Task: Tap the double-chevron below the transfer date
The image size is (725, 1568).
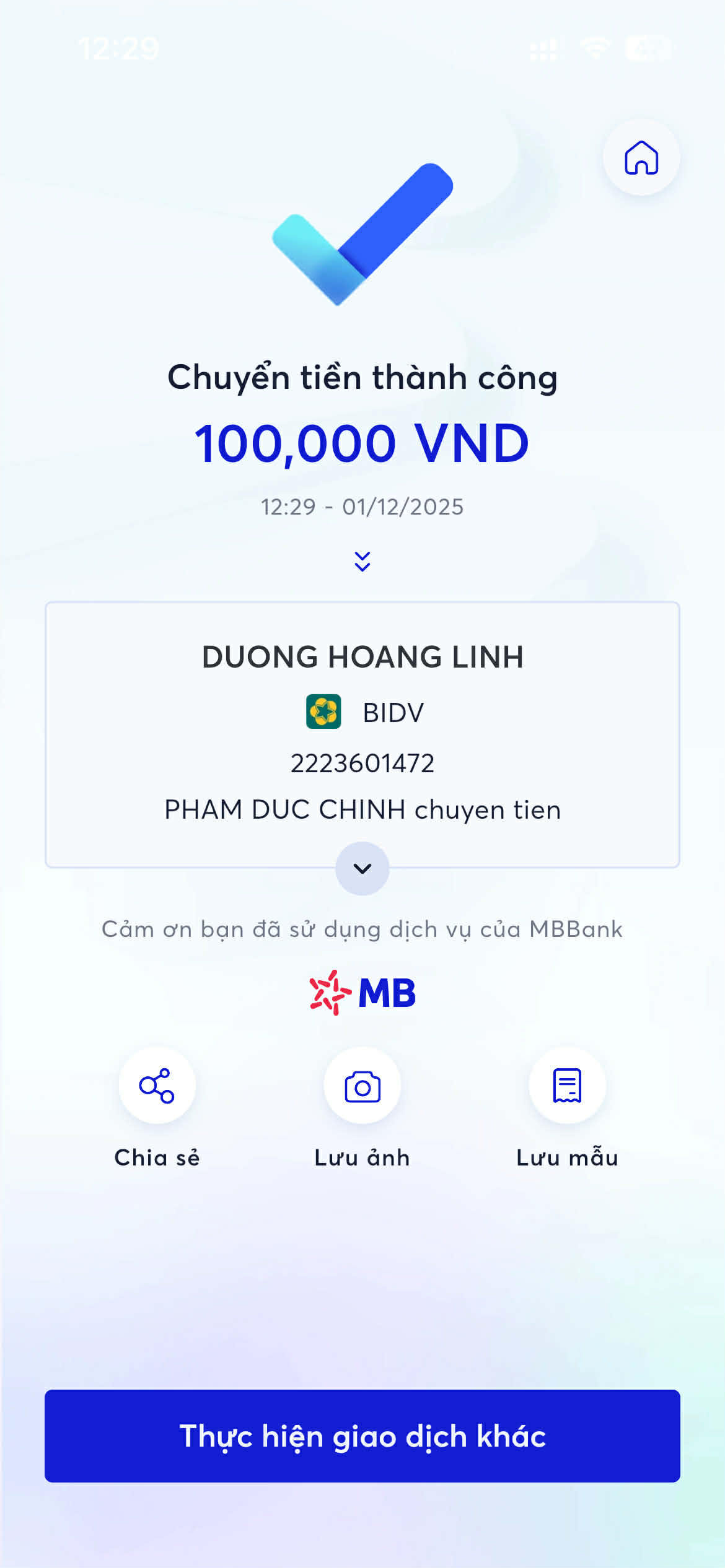Action: (362, 561)
